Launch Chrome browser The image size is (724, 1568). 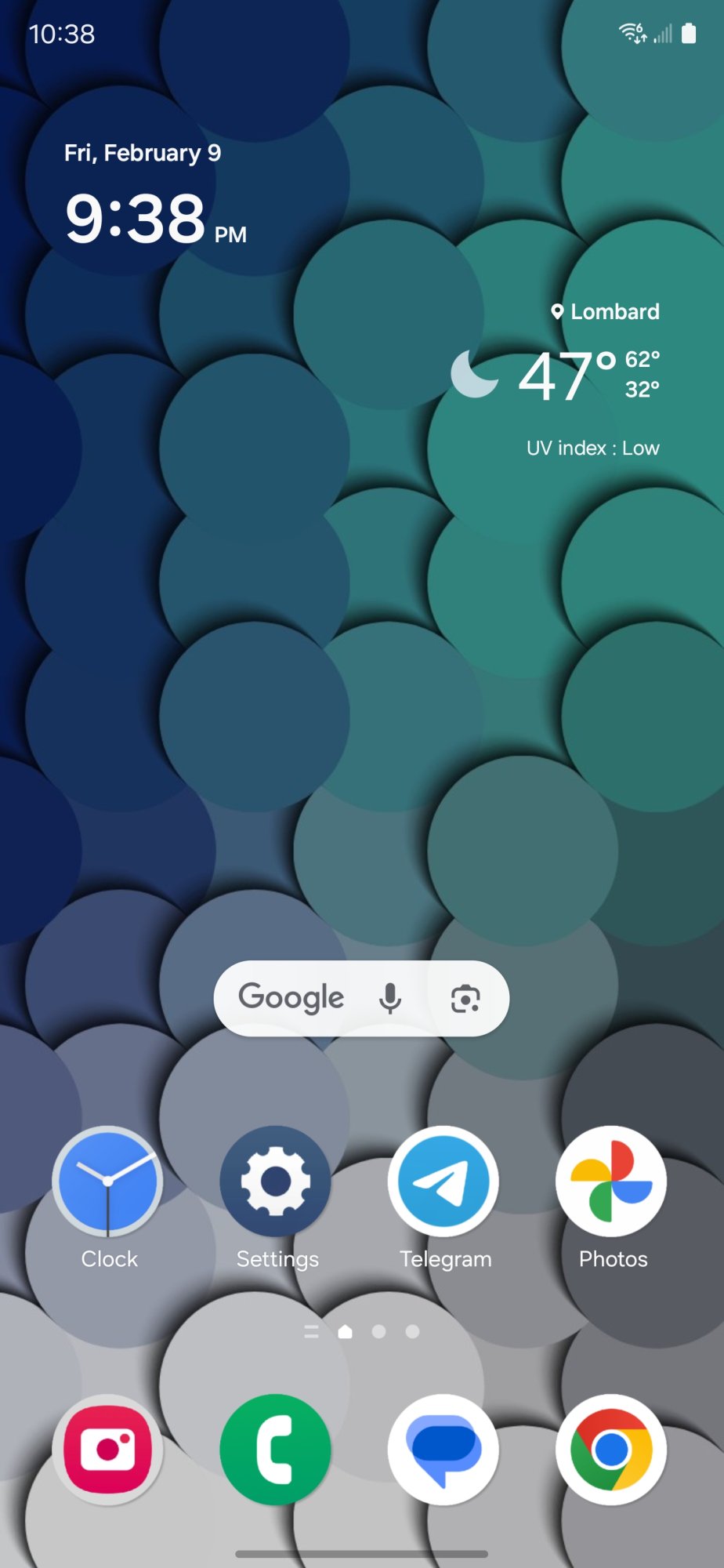click(611, 1450)
